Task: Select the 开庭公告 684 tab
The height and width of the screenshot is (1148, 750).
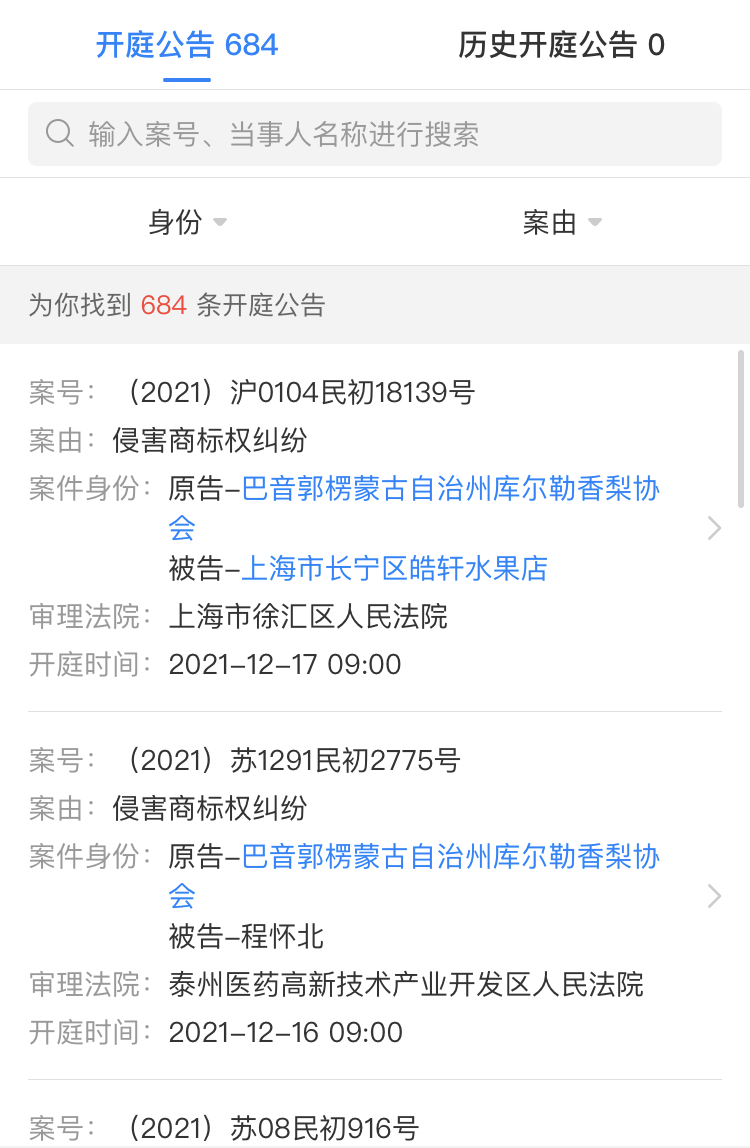Action: [x=187, y=45]
